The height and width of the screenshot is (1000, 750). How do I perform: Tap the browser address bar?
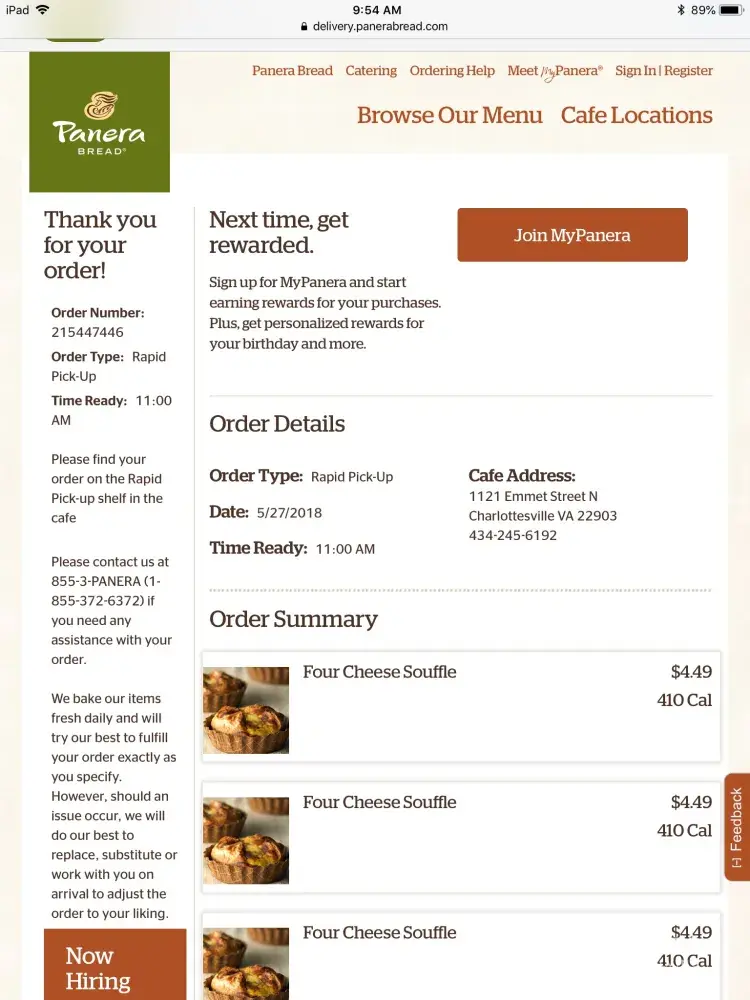(x=374, y=27)
